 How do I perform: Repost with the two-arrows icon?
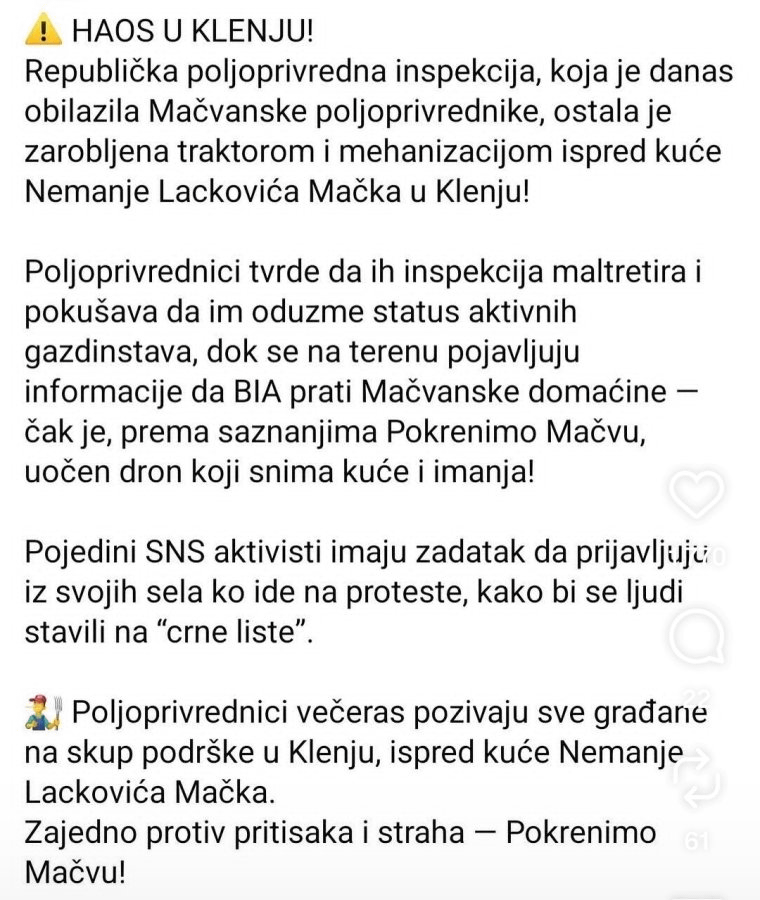696,779
